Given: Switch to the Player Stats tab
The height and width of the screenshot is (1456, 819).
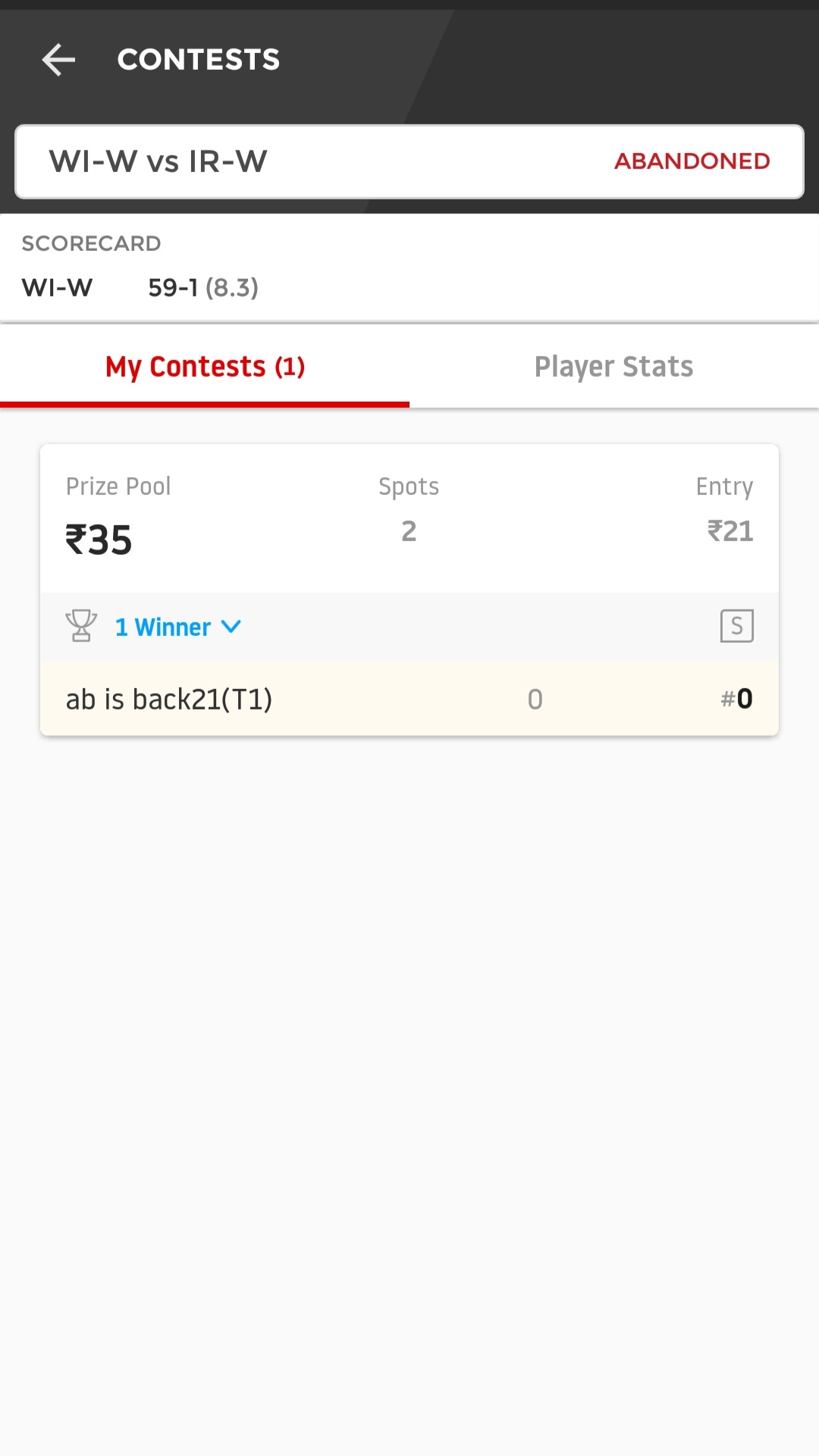Looking at the screenshot, I should (613, 366).
